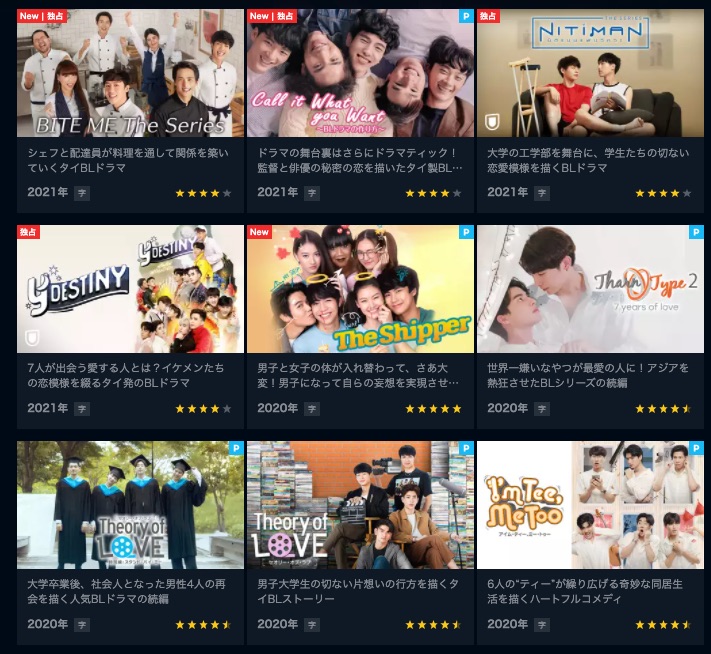Open Call It What You Want card

point(360,74)
